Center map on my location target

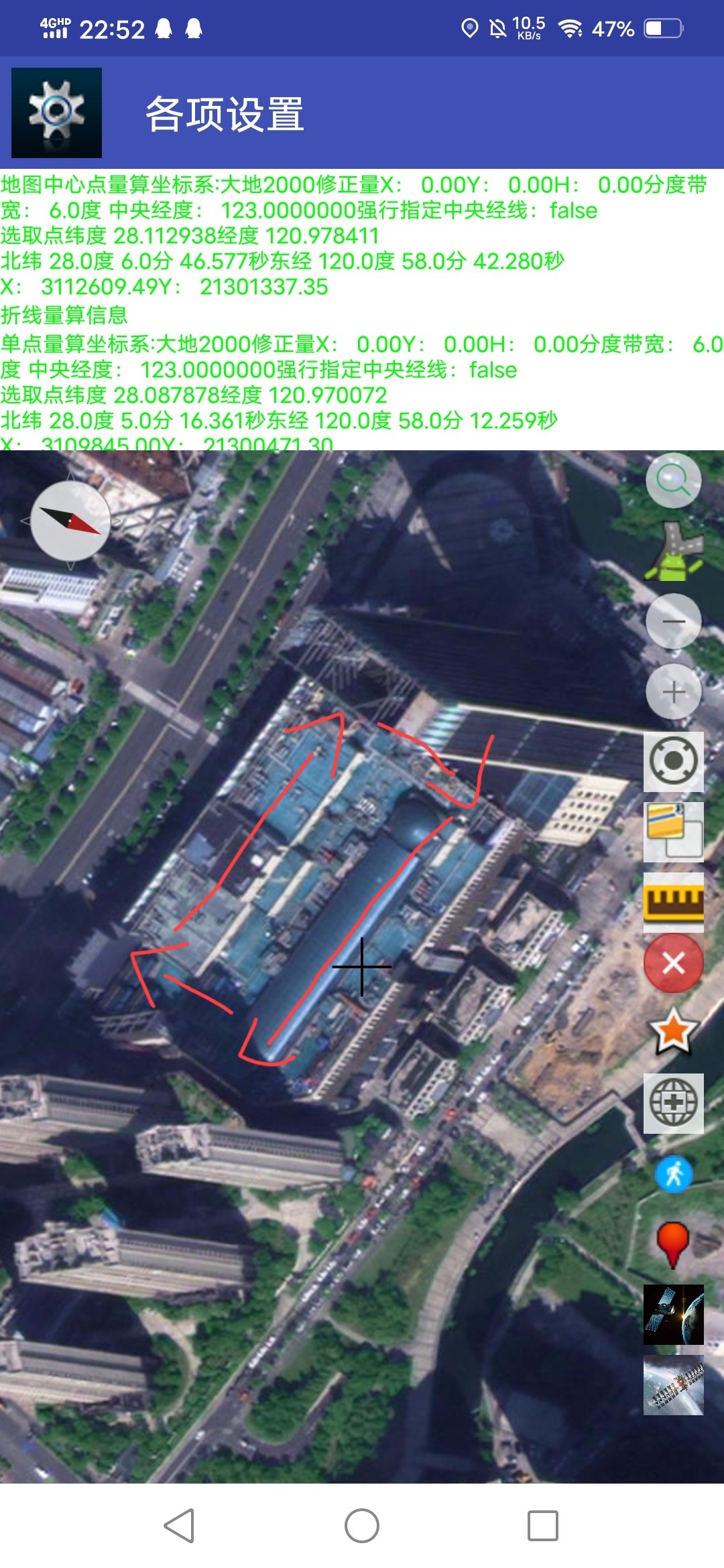tap(673, 761)
